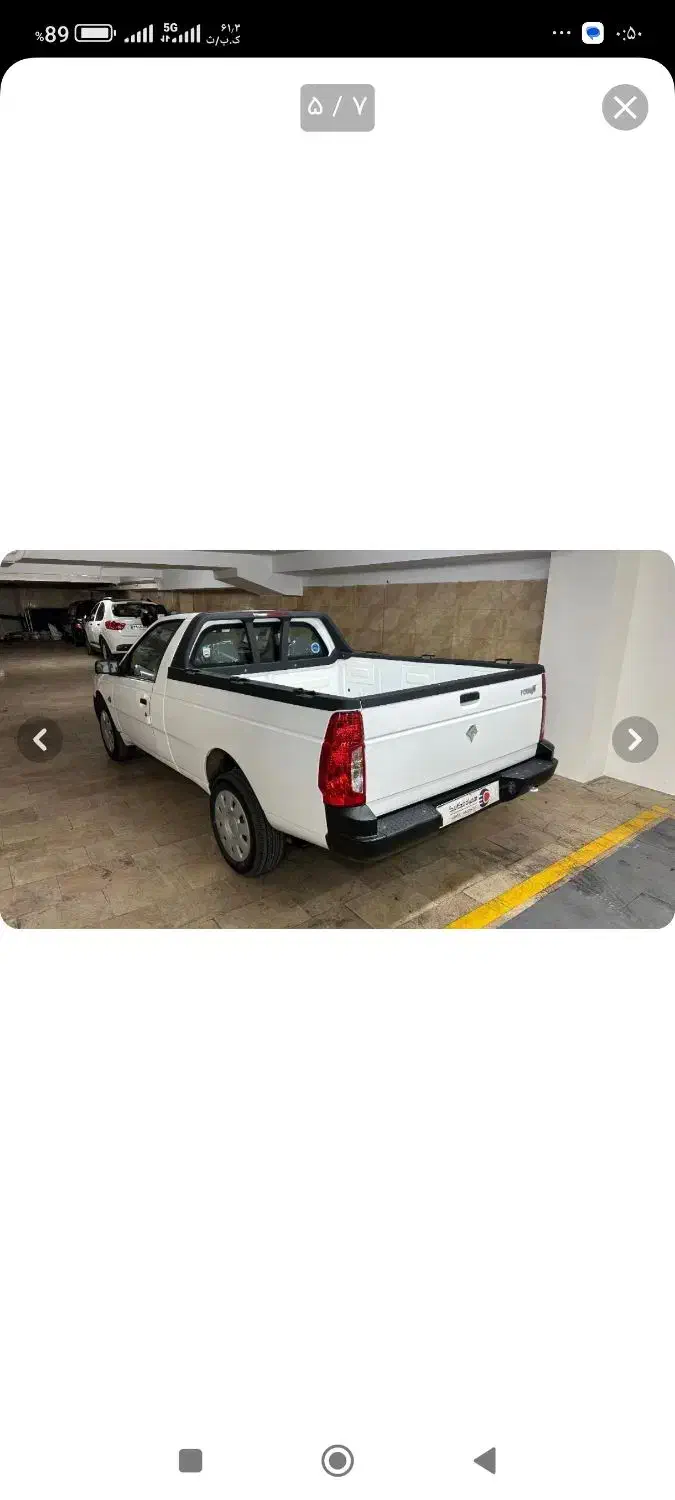Viewport: 675px width, 1500px height.
Task: Go back to the previous photo
Action: point(40,740)
